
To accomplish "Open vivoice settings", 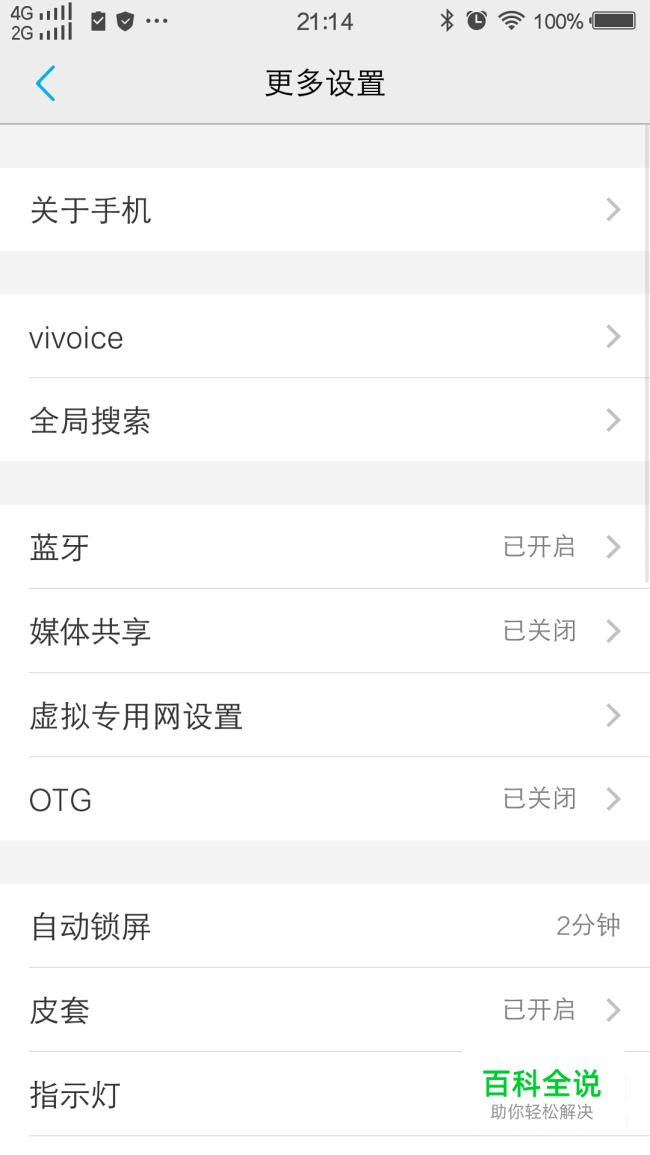I will (325, 337).
